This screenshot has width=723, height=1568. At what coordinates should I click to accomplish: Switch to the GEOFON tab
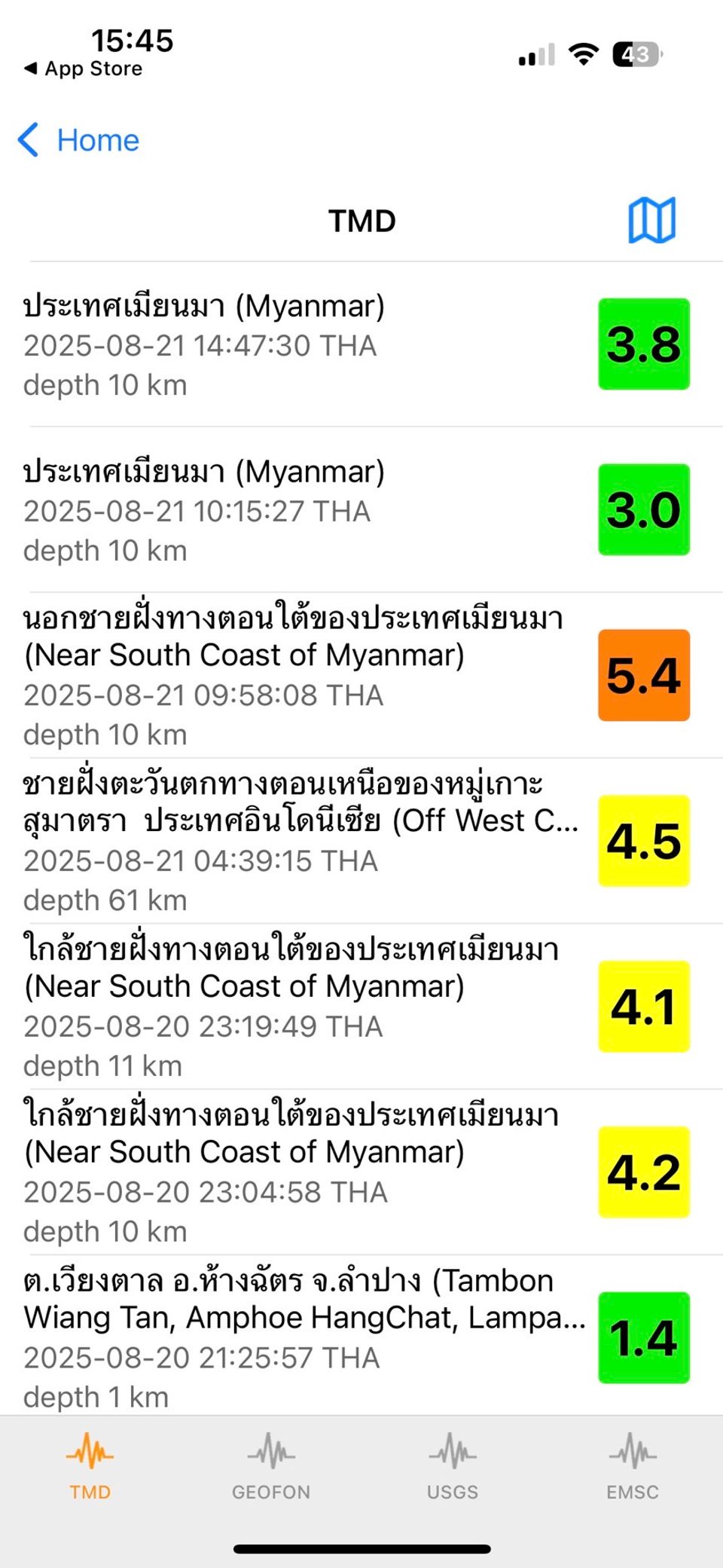[x=271, y=1466]
